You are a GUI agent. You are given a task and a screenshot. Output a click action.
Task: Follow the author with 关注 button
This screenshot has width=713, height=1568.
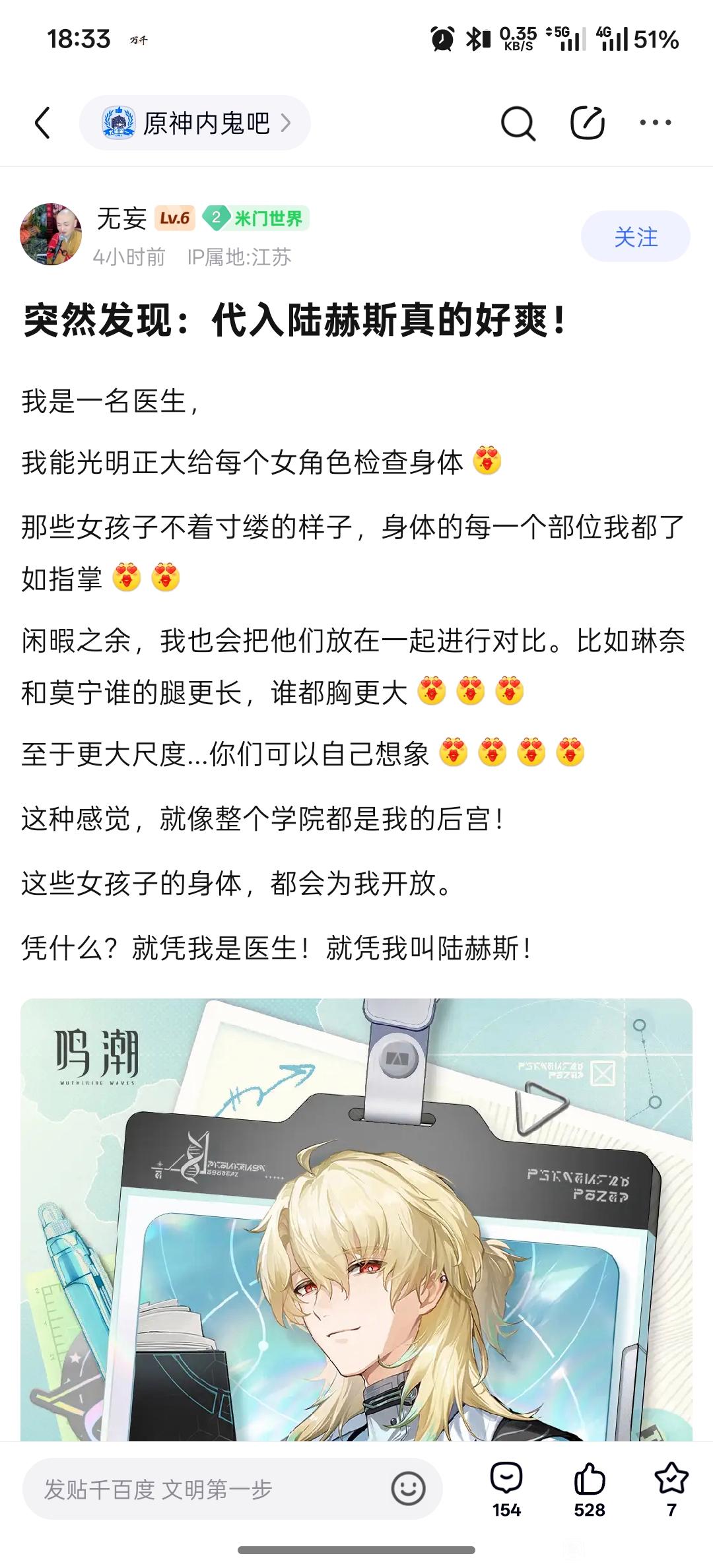point(635,237)
